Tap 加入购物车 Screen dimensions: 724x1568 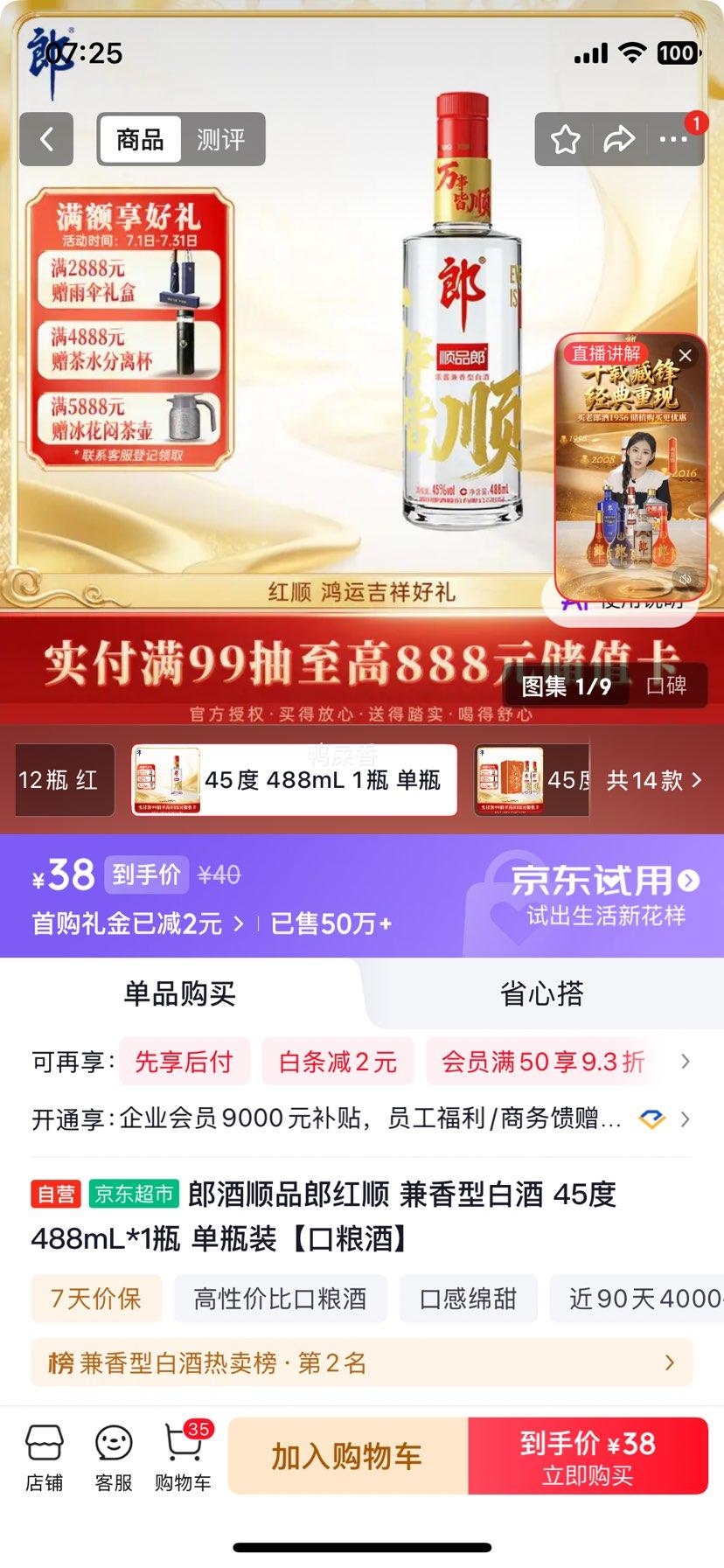click(348, 1456)
